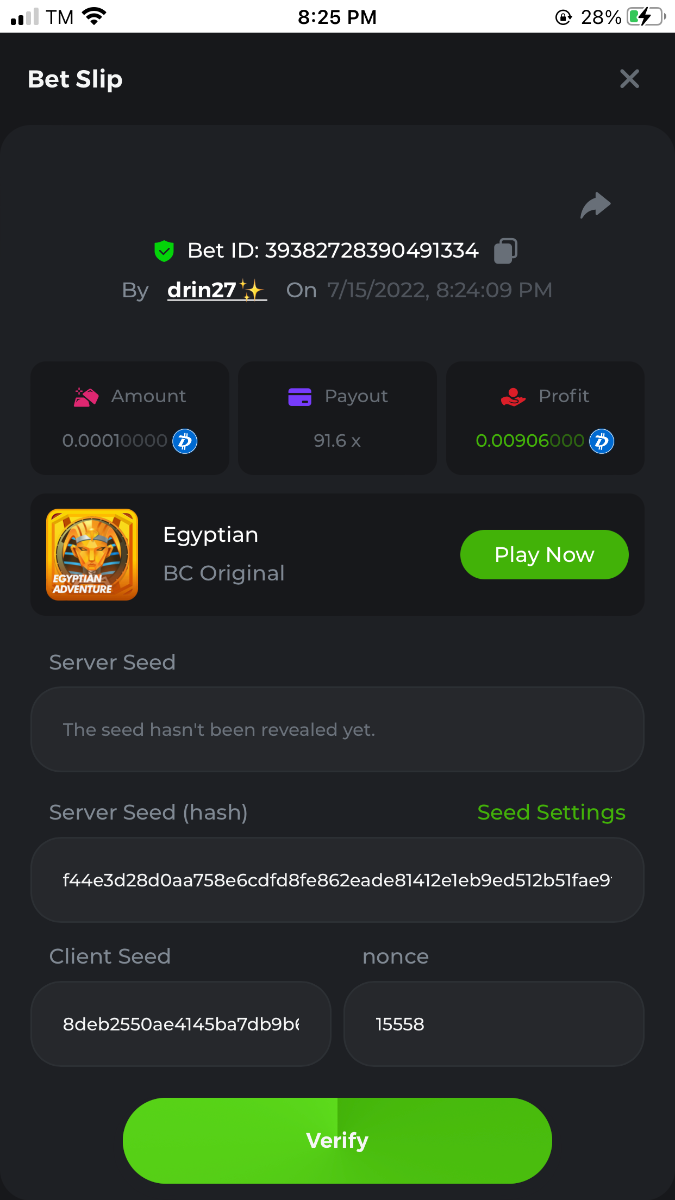Screen dimensions: 675x1200
Task: Select the Client Seed field
Action: tap(181, 1024)
